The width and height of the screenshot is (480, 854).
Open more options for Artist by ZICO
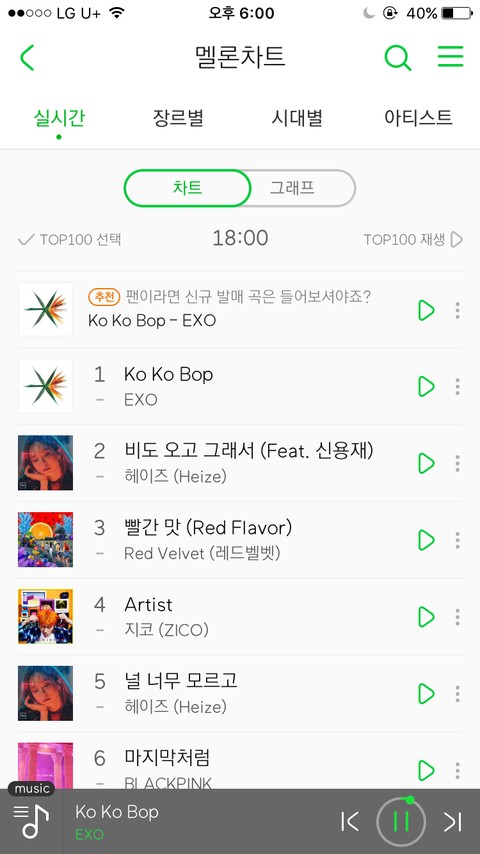pyautogui.click(x=457, y=617)
